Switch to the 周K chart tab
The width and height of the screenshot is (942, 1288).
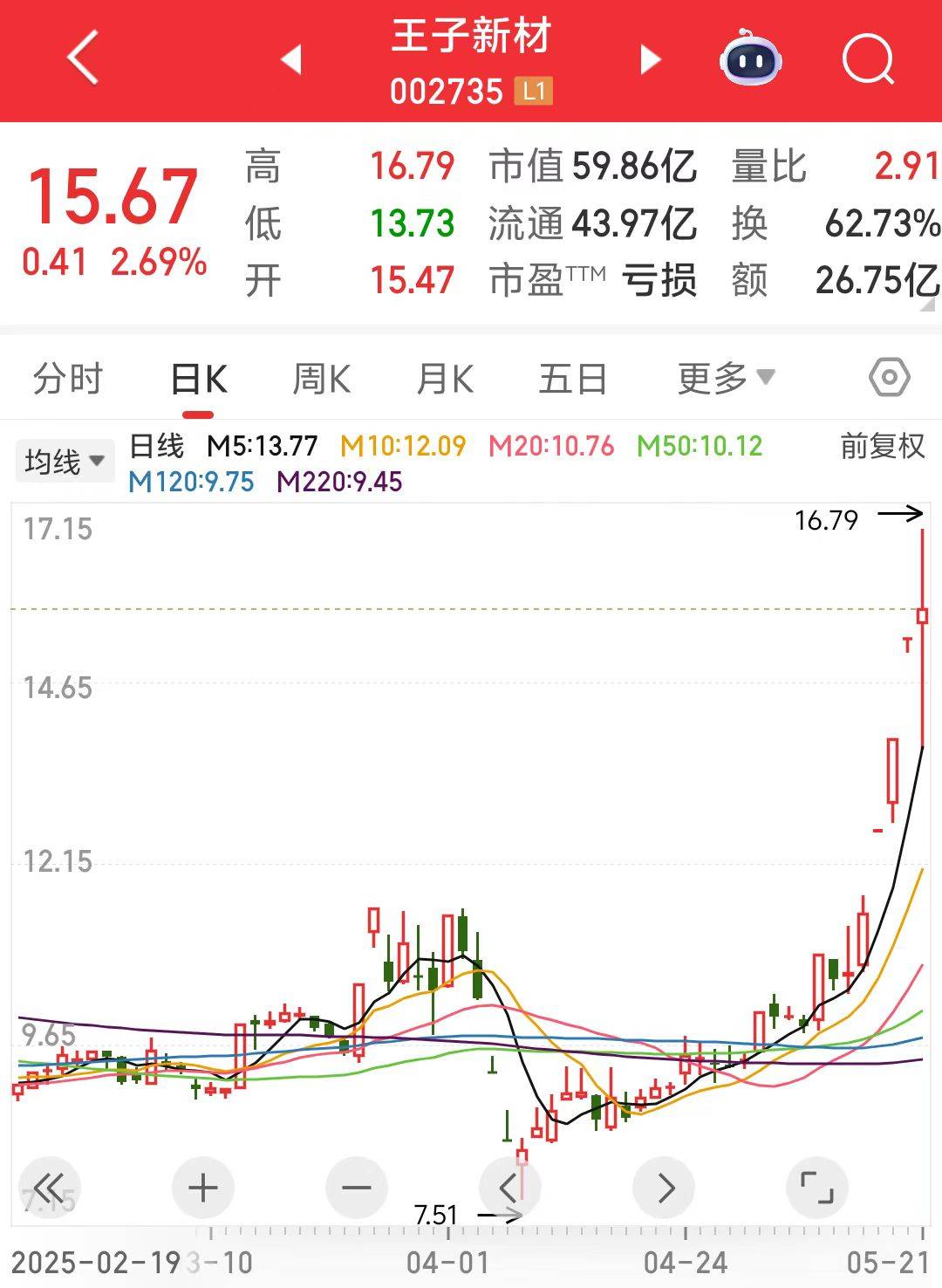(321, 379)
